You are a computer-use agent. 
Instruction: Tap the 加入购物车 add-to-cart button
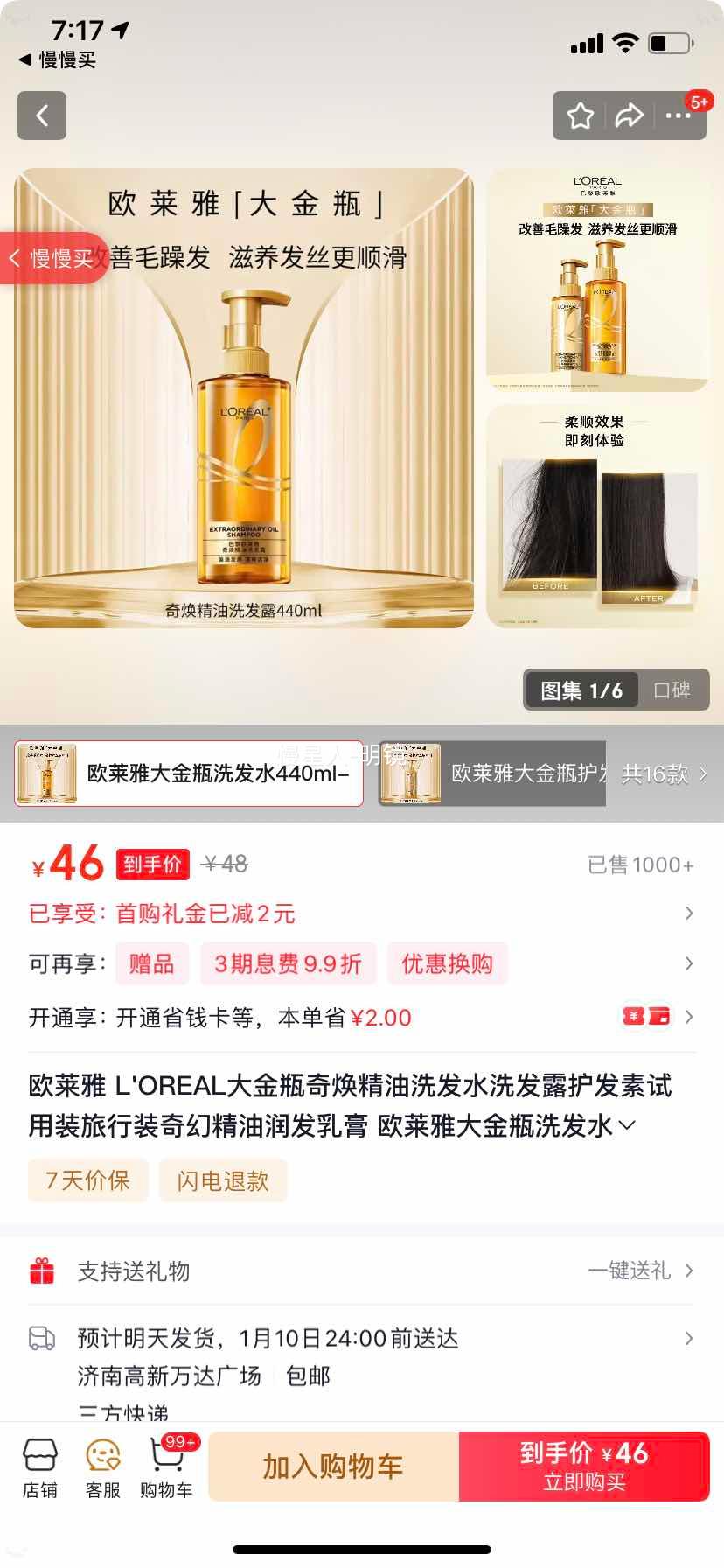[x=331, y=1466]
